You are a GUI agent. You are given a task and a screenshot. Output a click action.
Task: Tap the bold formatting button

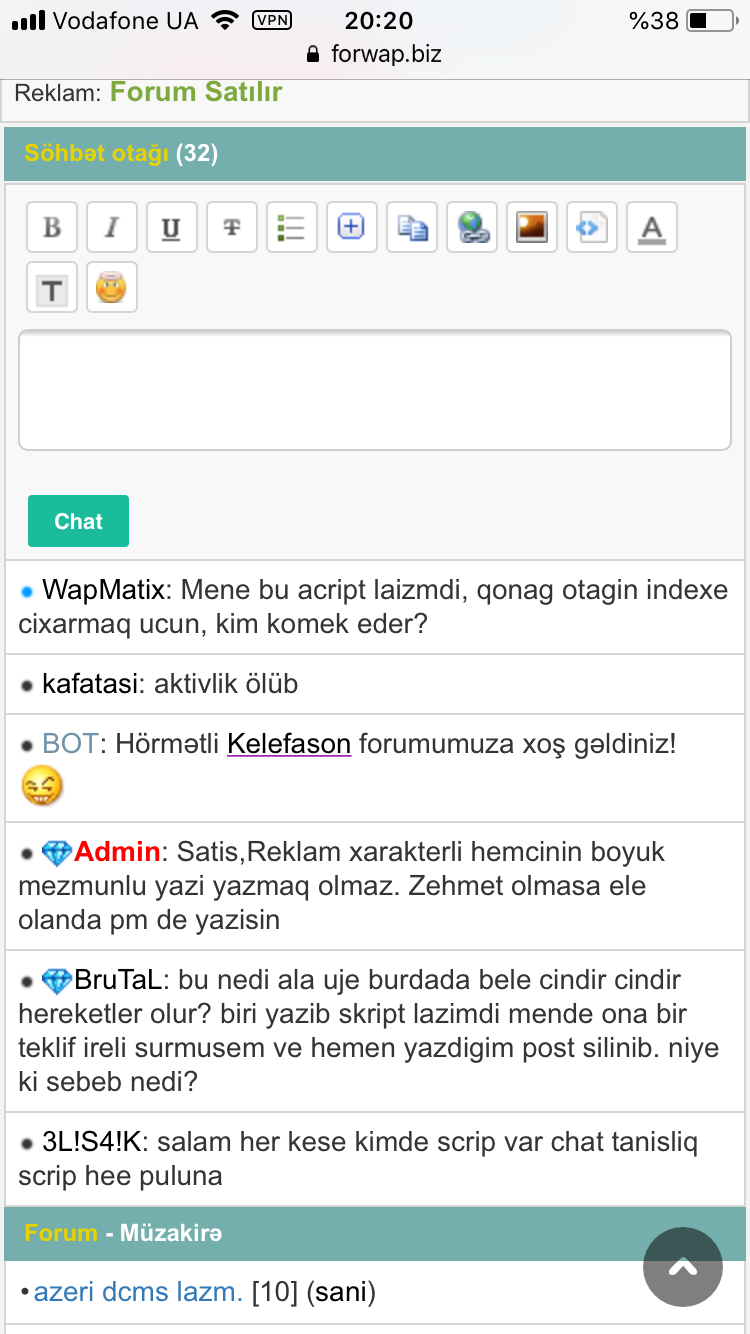(52, 228)
